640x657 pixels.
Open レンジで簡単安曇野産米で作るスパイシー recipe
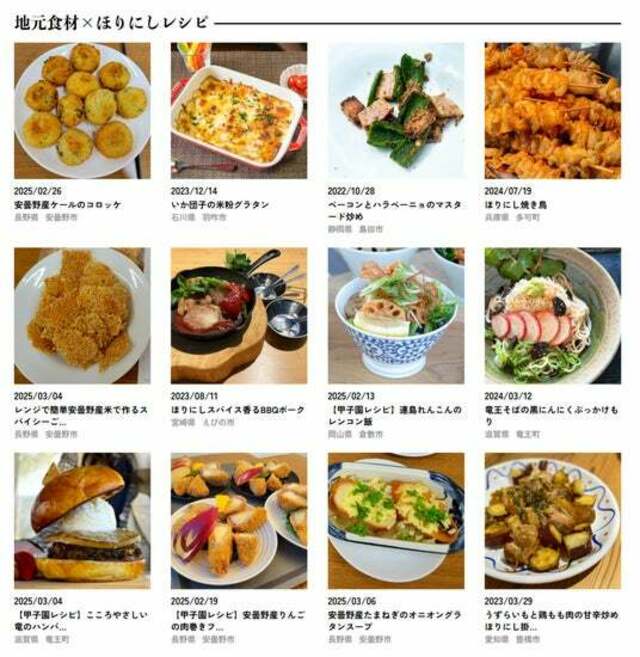[82, 316]
